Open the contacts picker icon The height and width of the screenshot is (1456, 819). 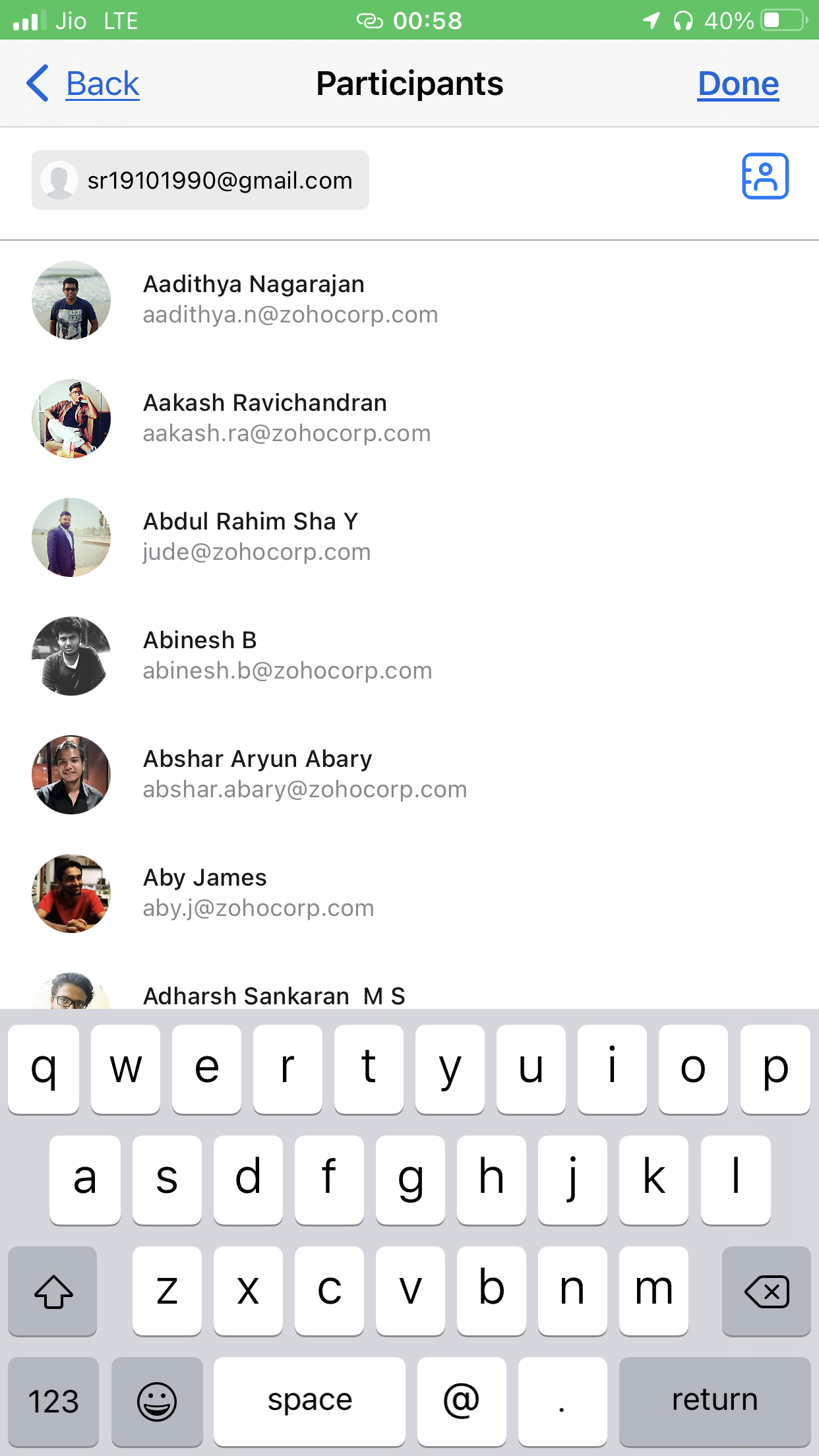pos(765,176)
